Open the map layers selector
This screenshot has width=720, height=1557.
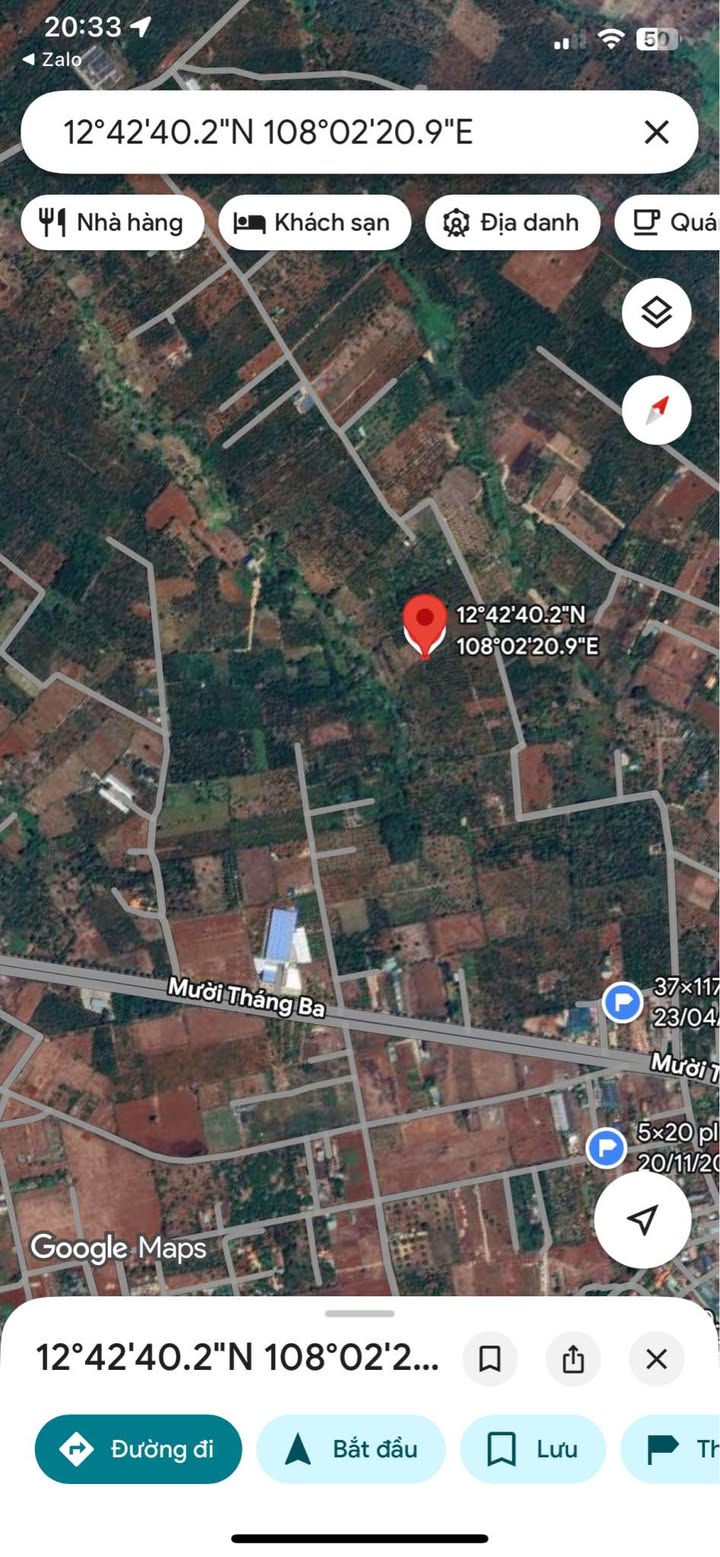(656, 313)
